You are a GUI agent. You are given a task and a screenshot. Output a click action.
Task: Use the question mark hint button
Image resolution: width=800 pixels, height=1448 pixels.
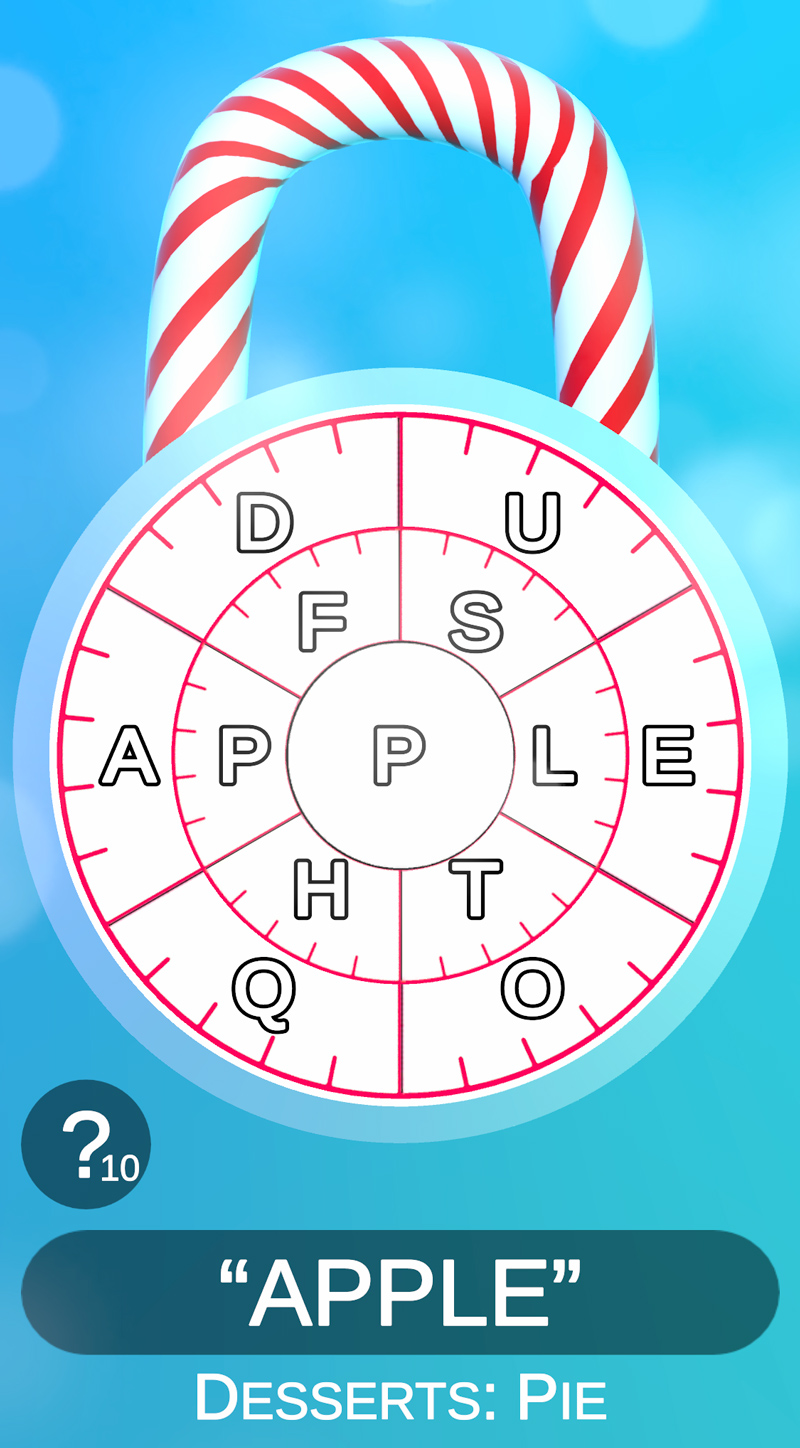coord(86,1144)
